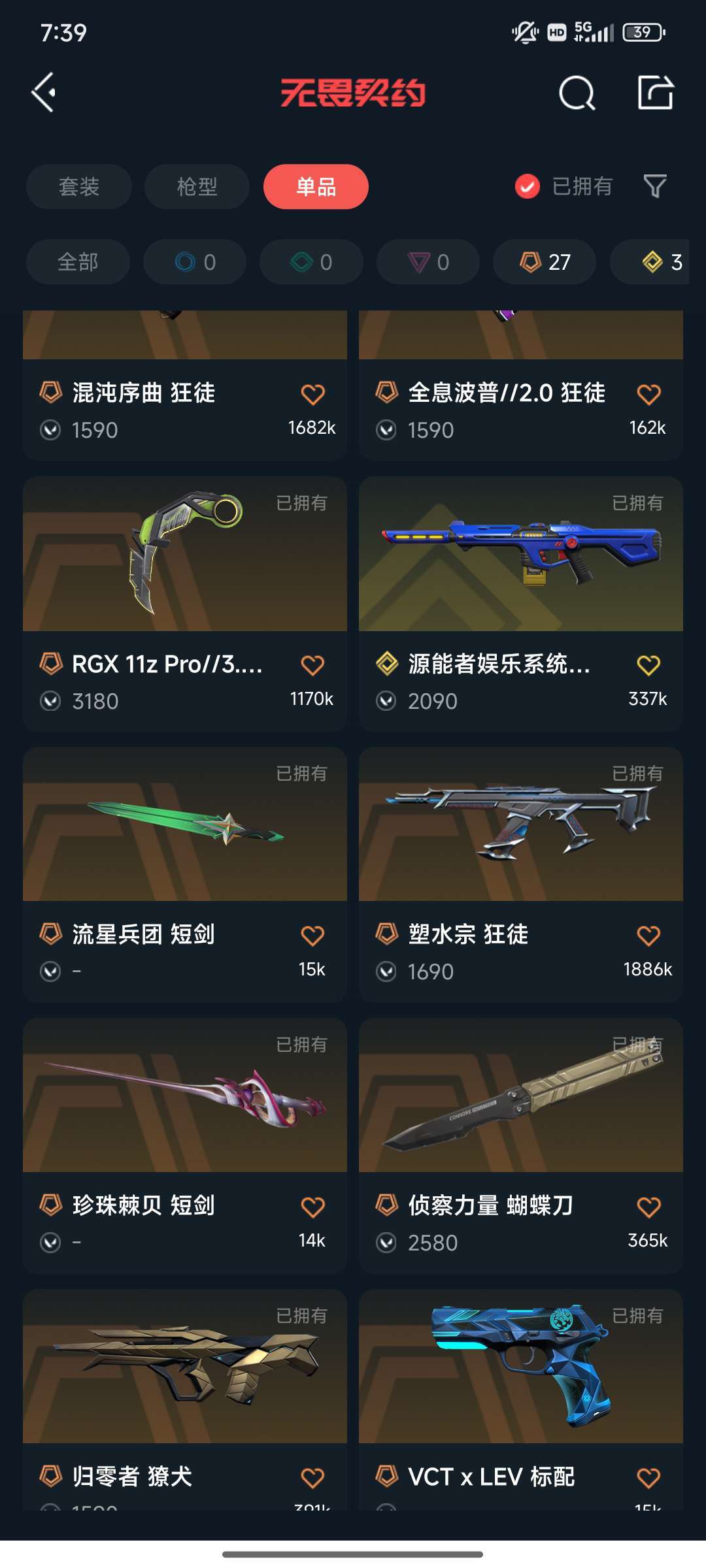This screenshot has width=706, height=1568.
Task: Select the purple rarity filter with 0
Action: [x=427, y=261]
